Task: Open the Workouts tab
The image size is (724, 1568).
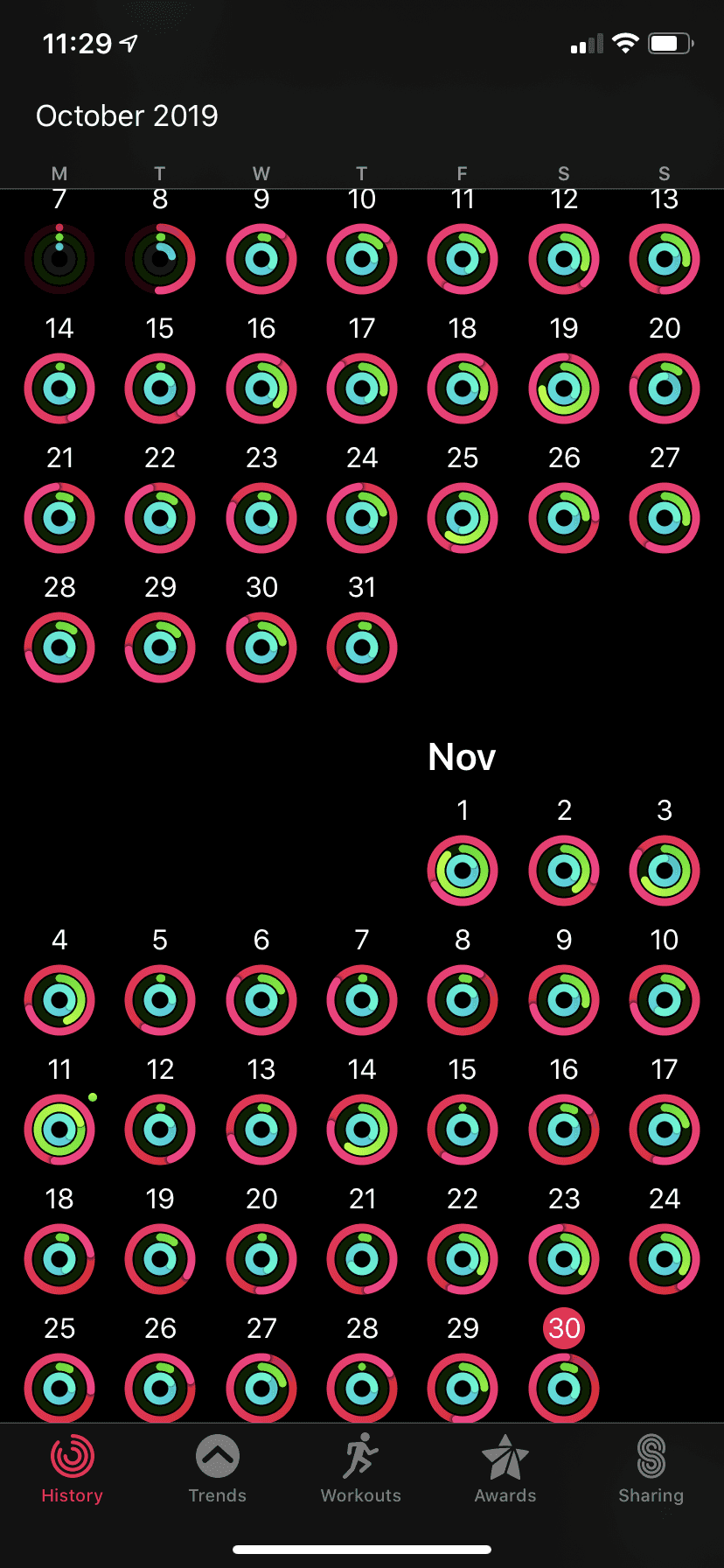Action: (361, 1469)
